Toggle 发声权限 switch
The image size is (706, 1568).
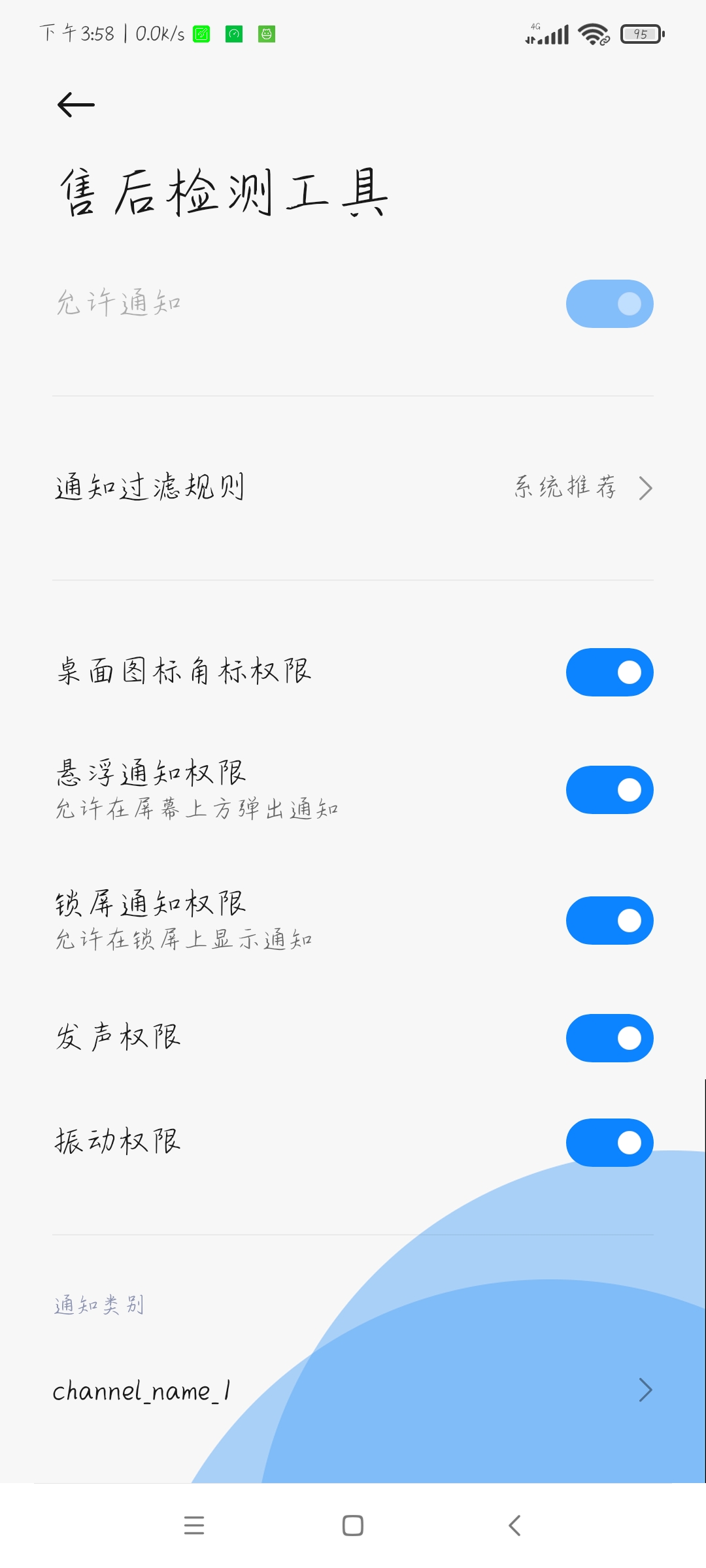pyautogui.click(x=609, y=1038)
